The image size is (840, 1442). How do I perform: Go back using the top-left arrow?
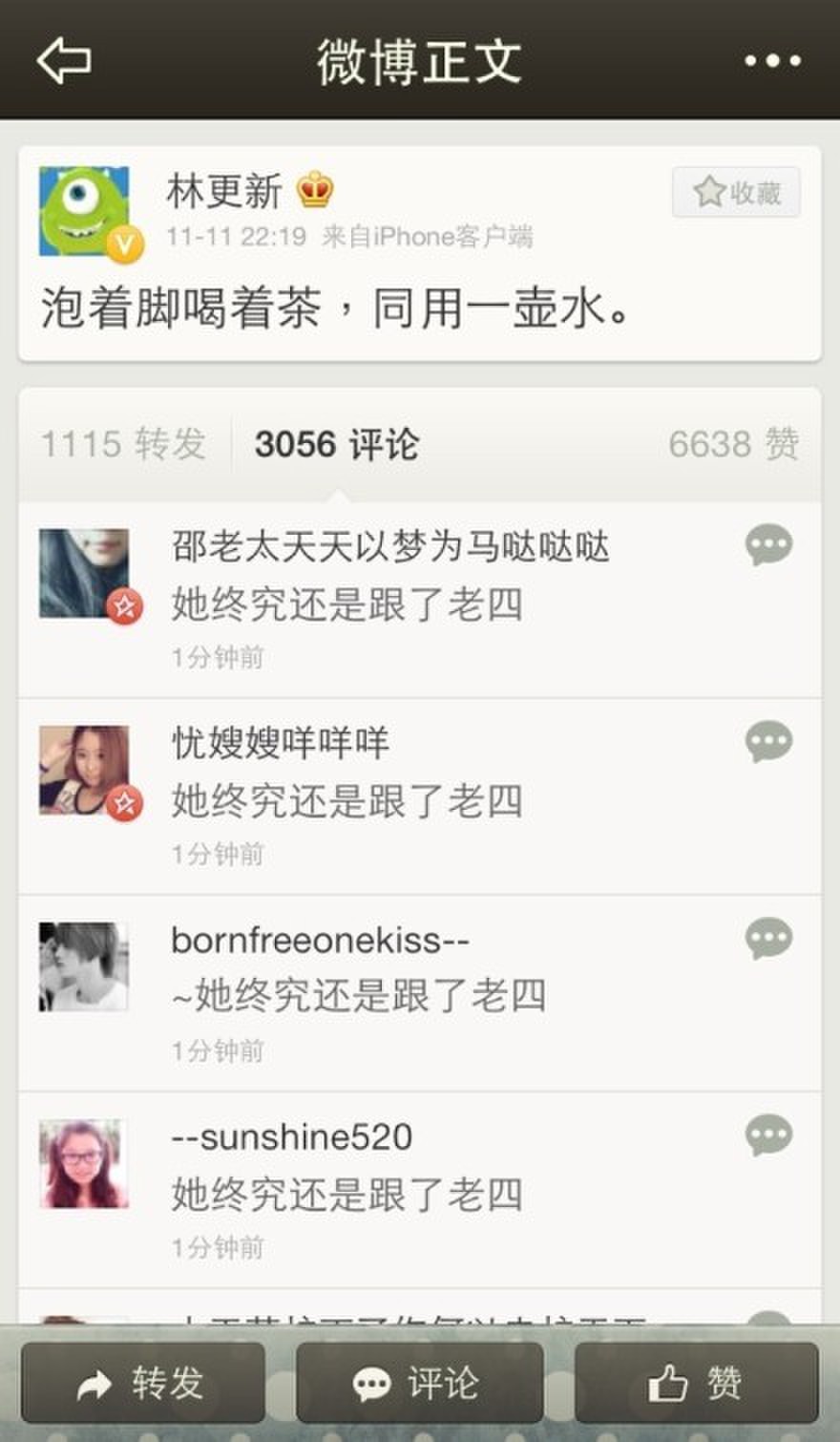coord(64,60)
